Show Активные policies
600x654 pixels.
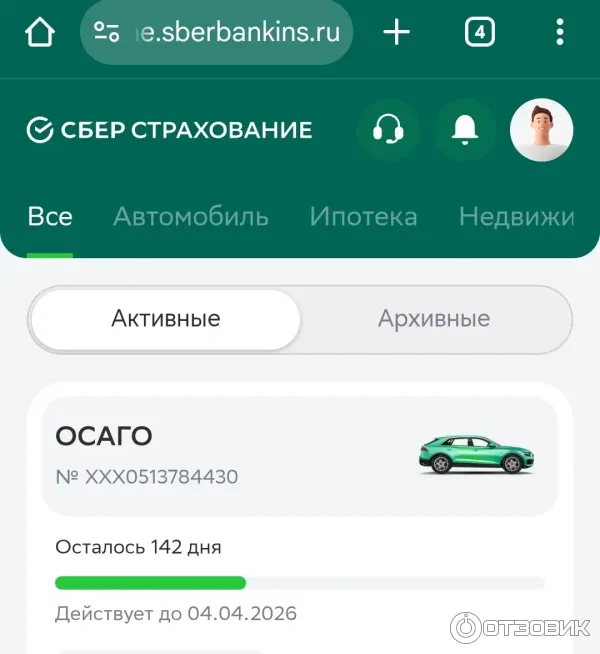166,320
